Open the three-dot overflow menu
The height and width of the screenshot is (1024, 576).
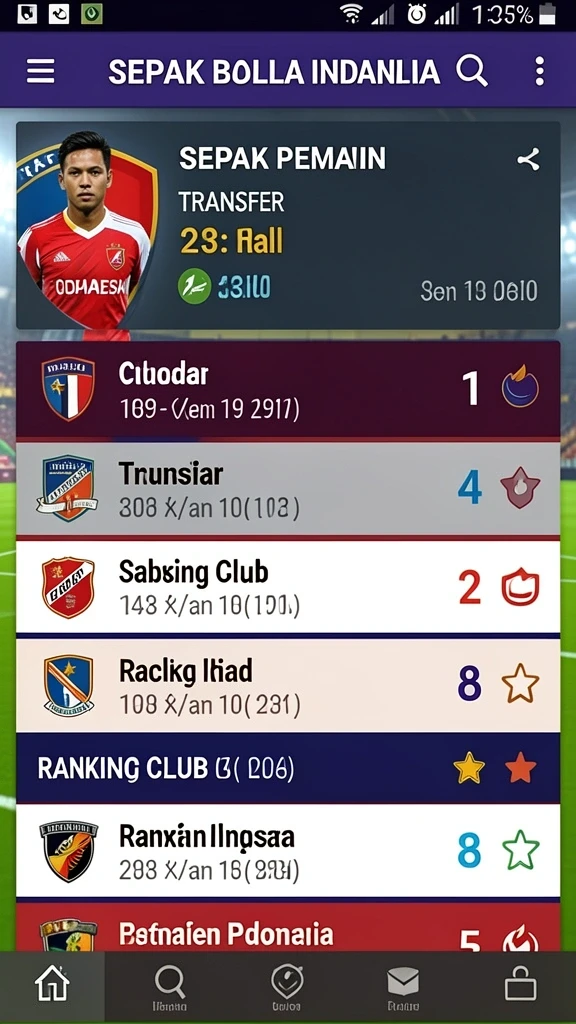pyautogui.click(x=539, y=71)
